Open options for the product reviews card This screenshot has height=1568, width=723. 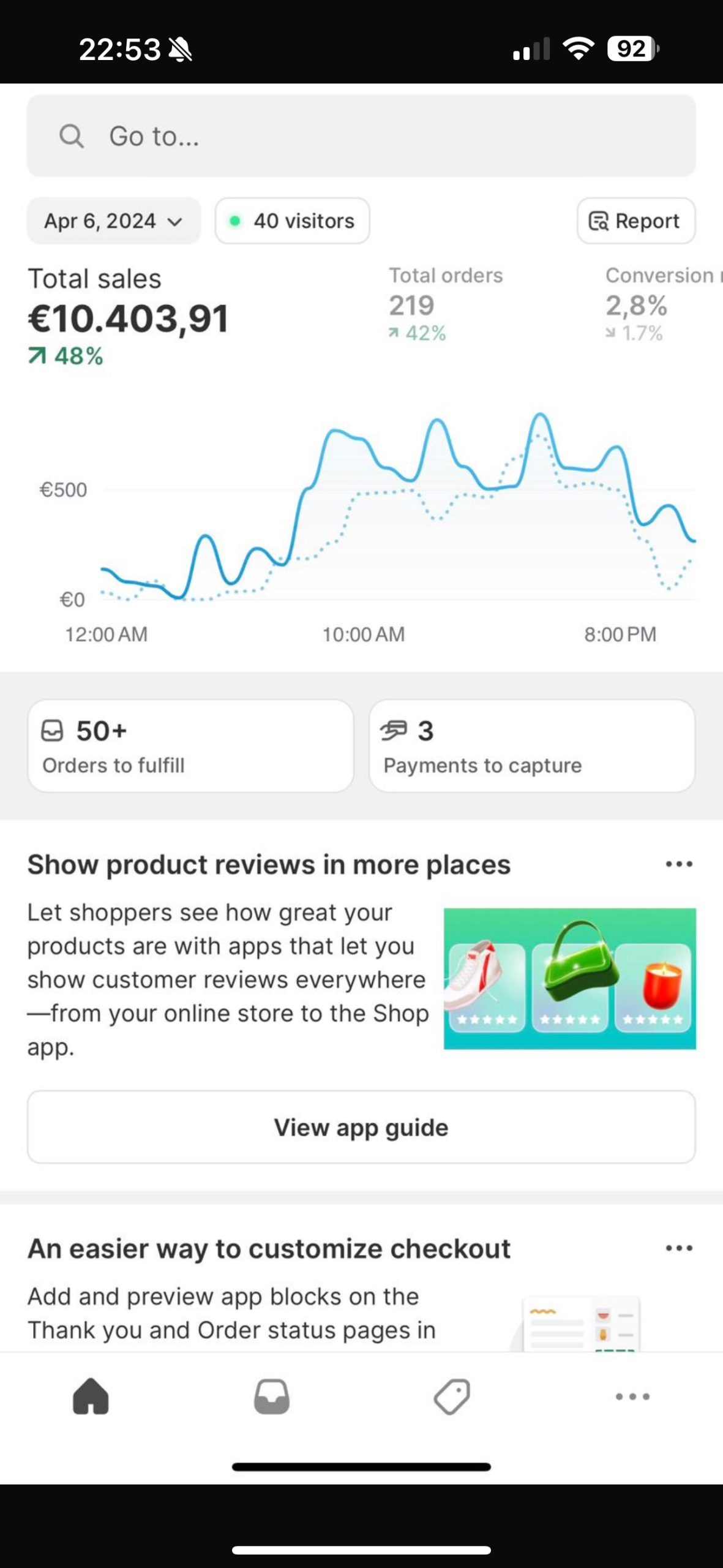pos(679,864)
